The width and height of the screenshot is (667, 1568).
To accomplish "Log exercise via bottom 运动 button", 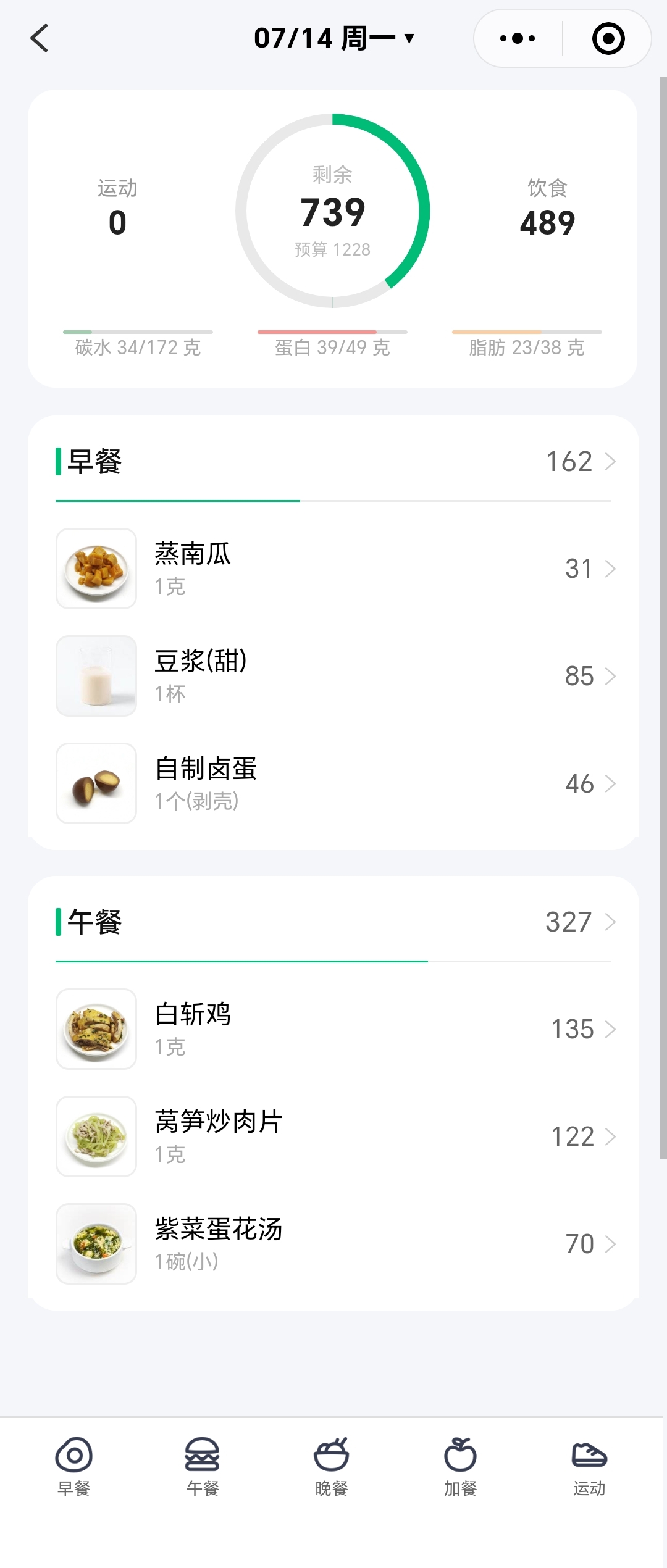I will (589, 1466).
